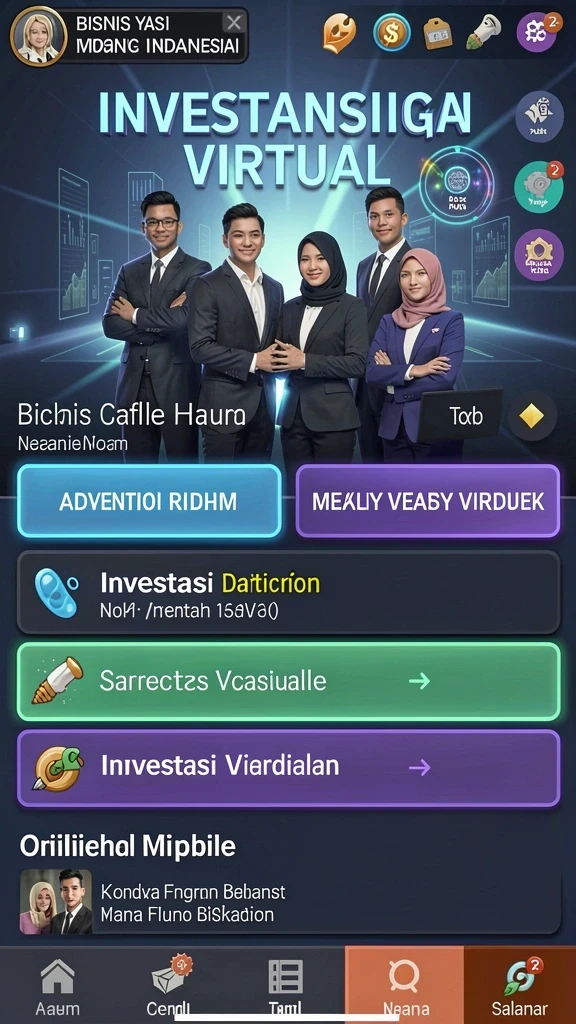Open the dollar coin icon

391,32
